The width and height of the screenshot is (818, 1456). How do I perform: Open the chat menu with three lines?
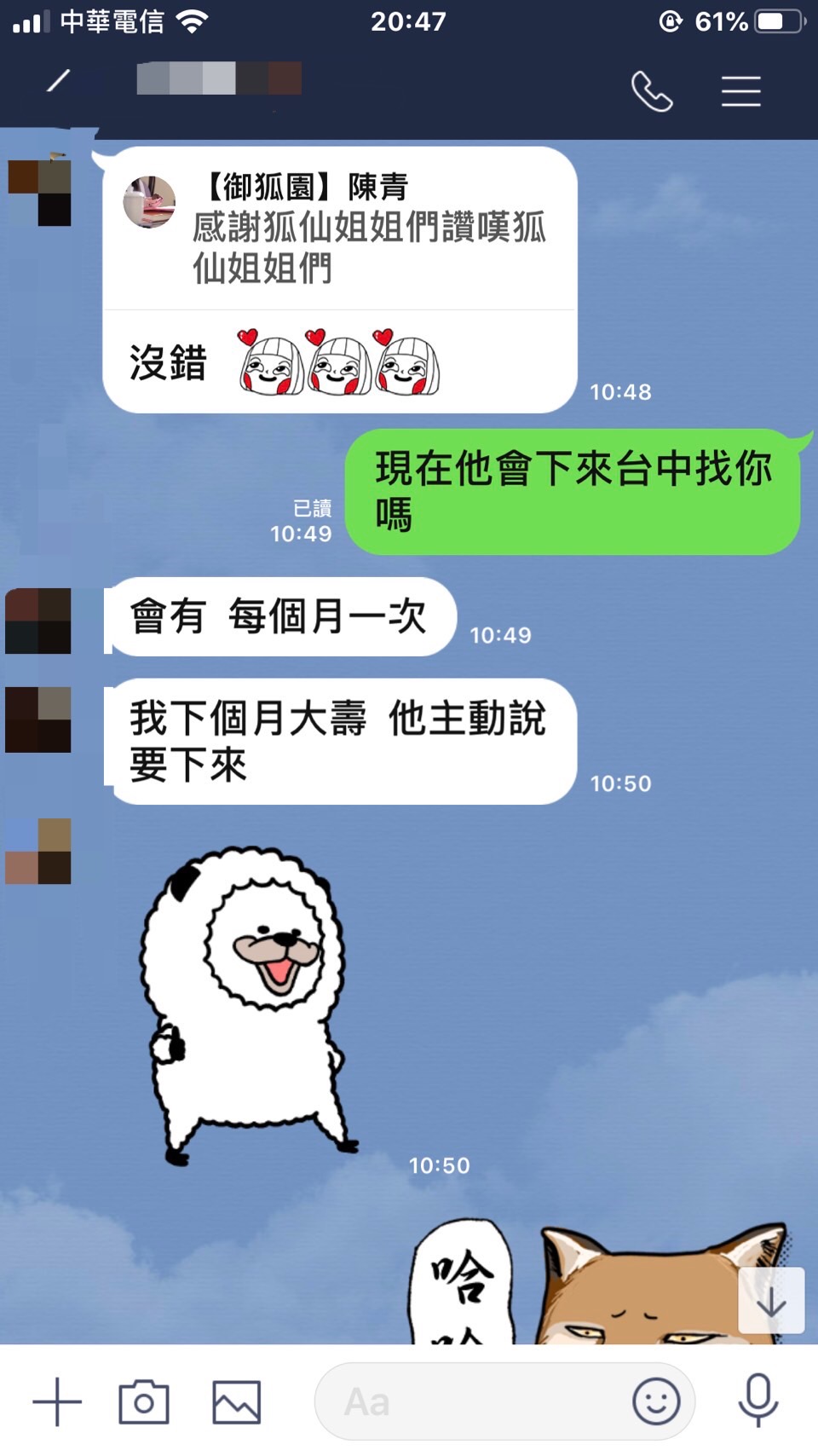[x=740, y=91]
